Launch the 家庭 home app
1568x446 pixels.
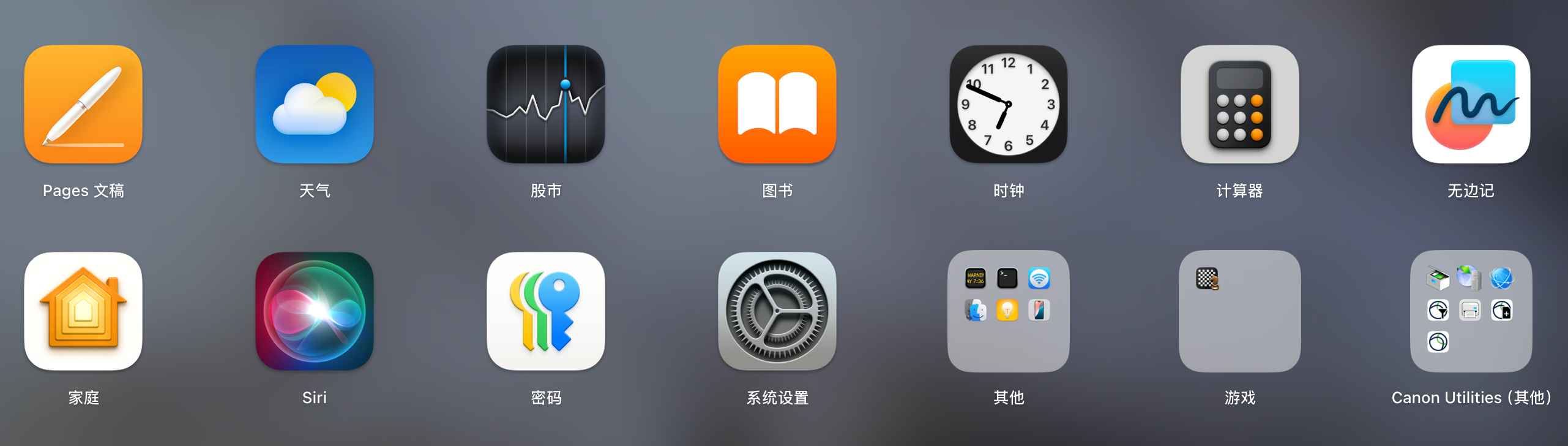pos(83,311)
